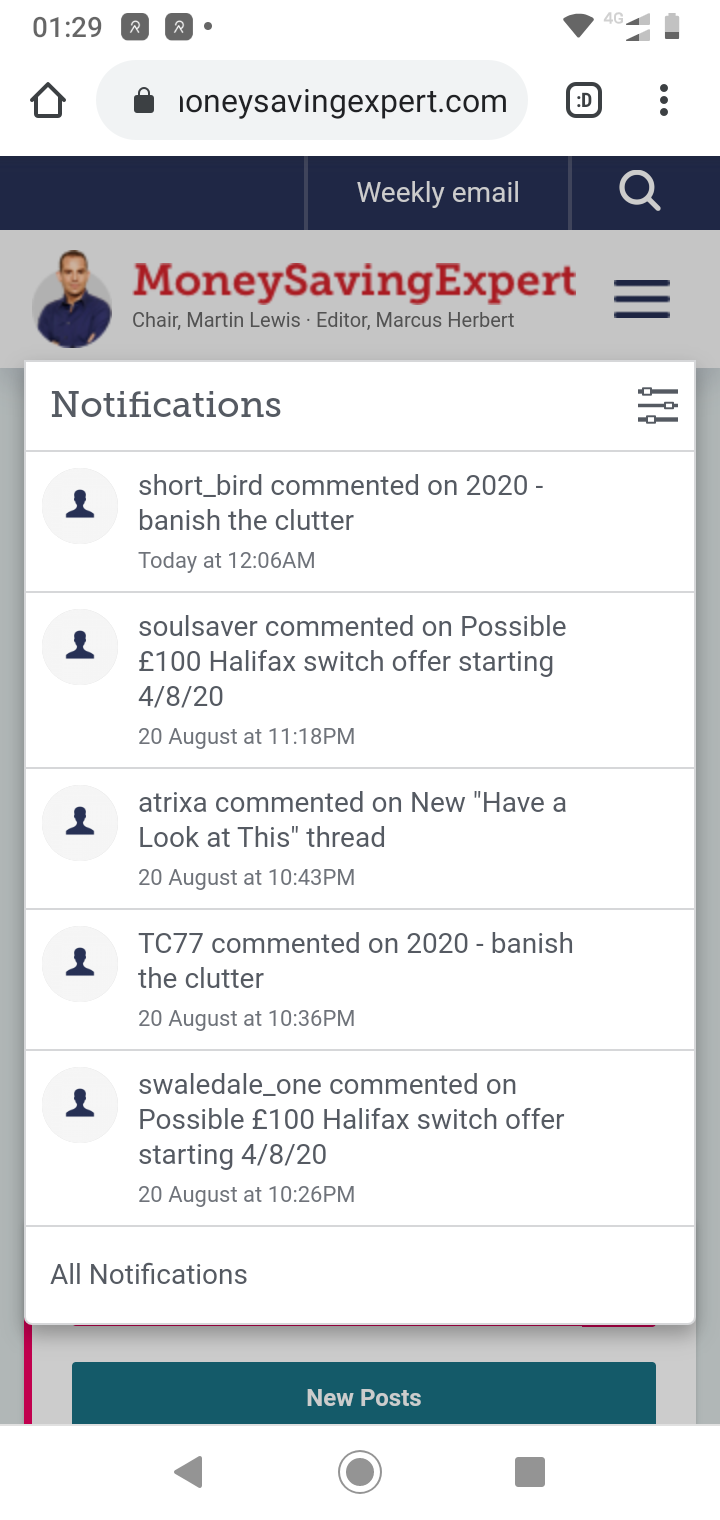The width and height of the screenshot is (720, 1520).
Task: Open the recent apps overview
Action: coord(529,1471)
